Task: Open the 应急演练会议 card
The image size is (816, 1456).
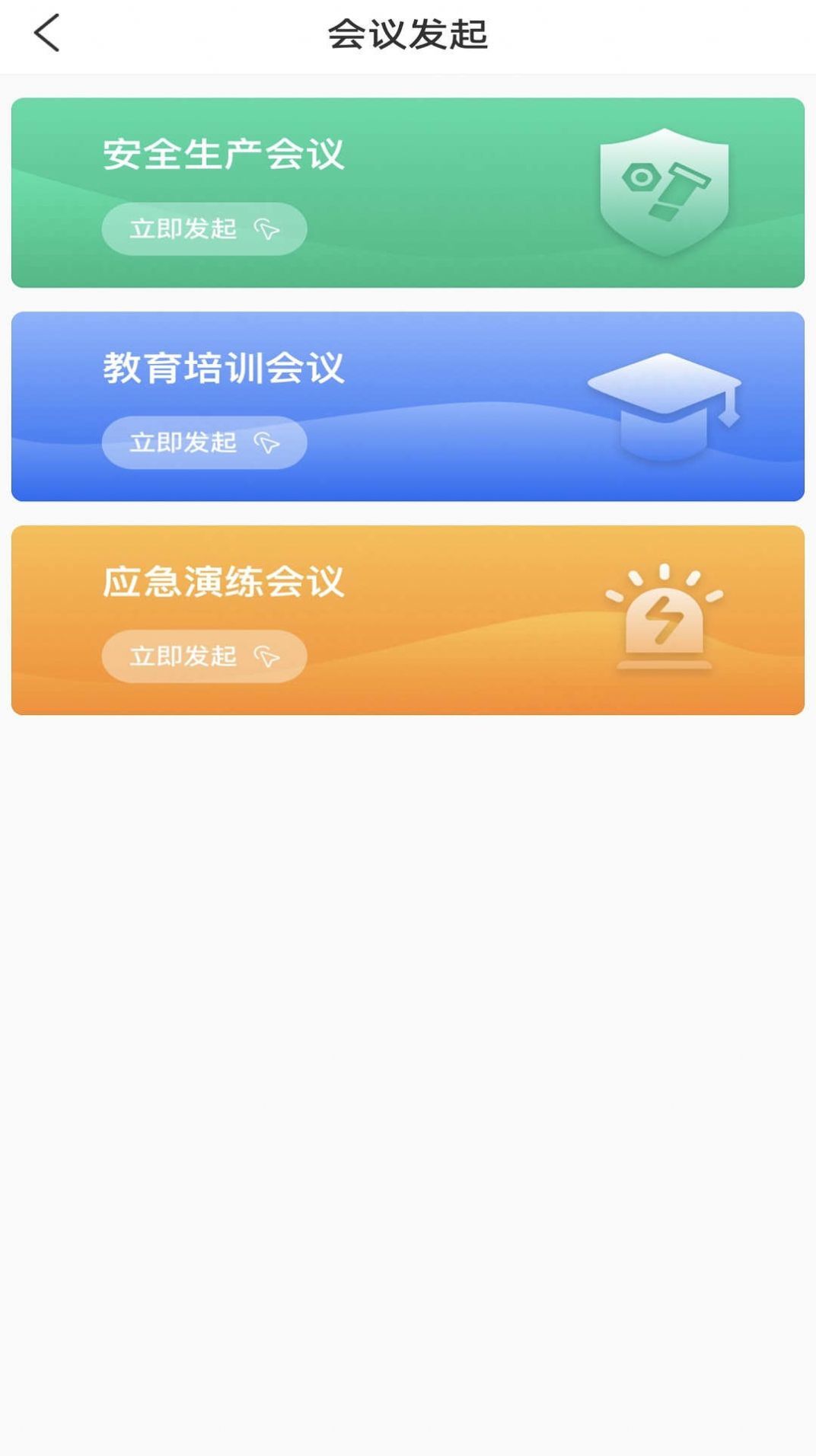Action: click(408, 617)
